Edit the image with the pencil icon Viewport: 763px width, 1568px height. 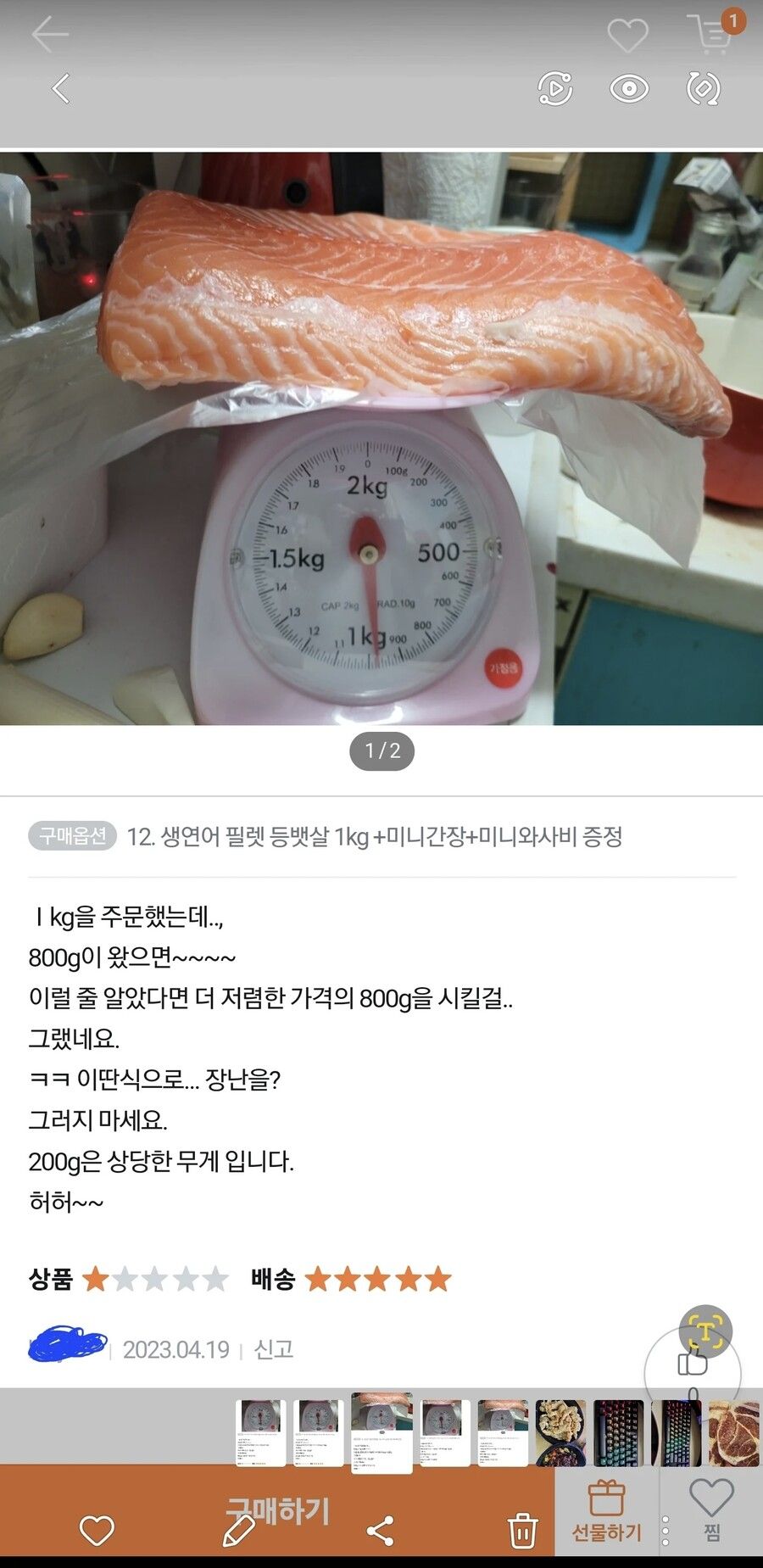[x=239, y=1531]
